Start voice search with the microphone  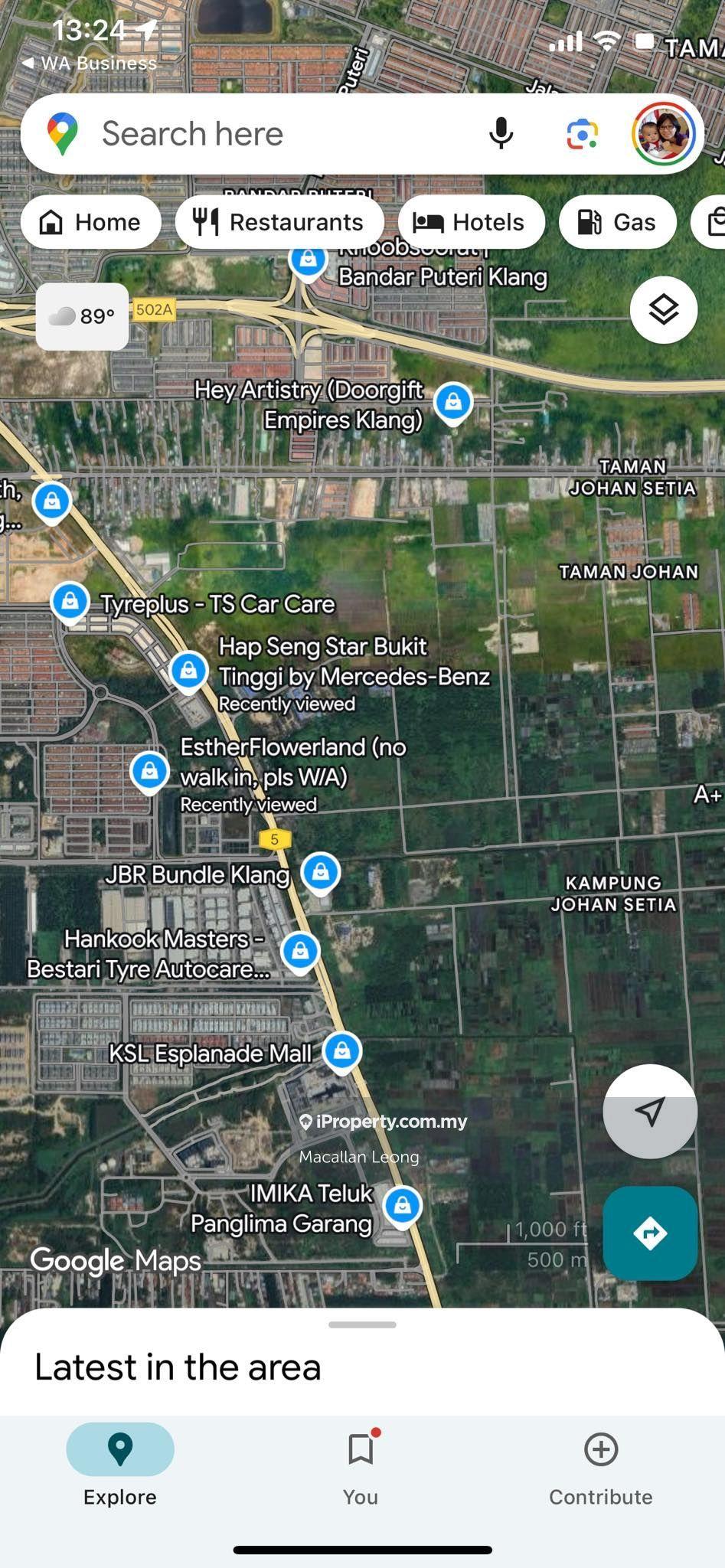click(x=501, y=134)
